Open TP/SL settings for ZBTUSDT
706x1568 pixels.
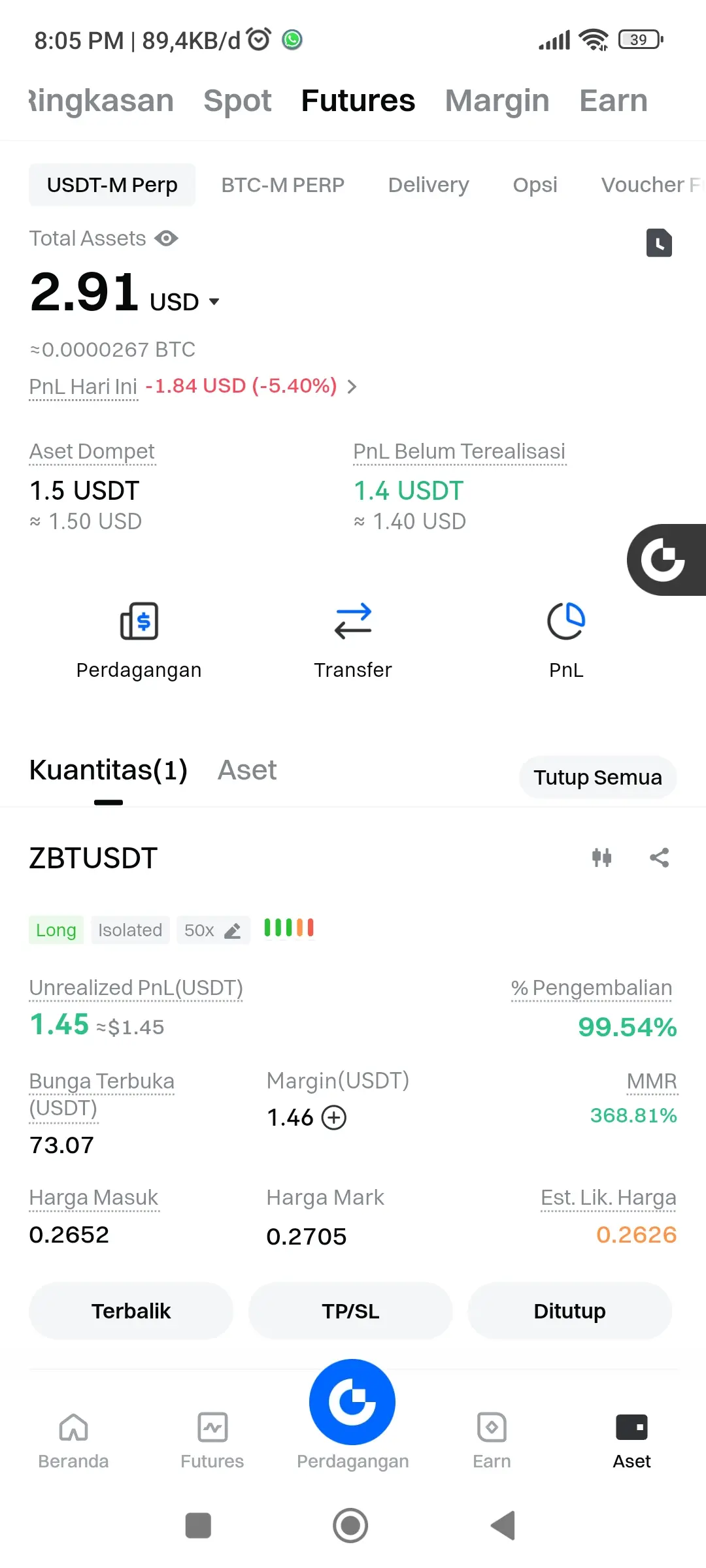[350, 1311]
